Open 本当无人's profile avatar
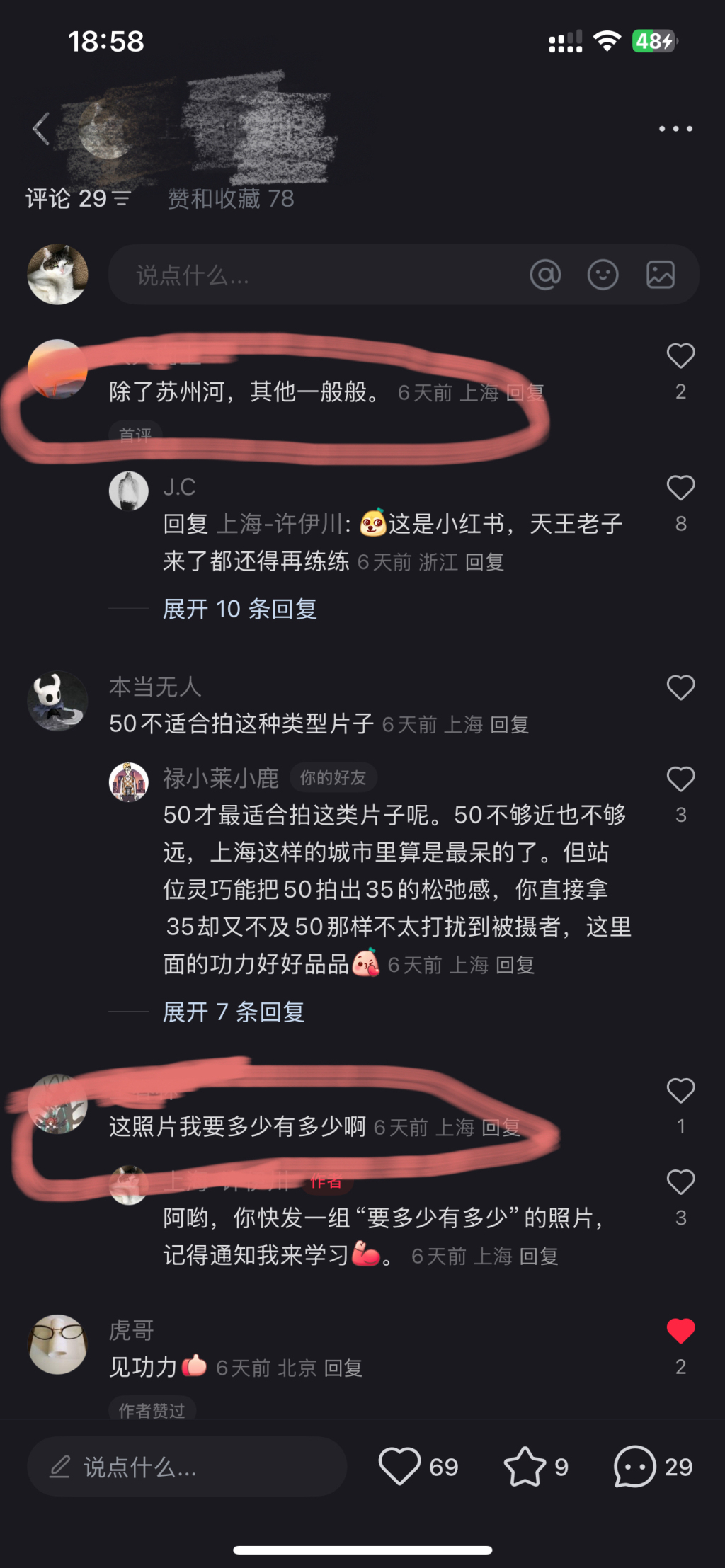This screenshot has height=1568, width=725. tap(57, 701)
